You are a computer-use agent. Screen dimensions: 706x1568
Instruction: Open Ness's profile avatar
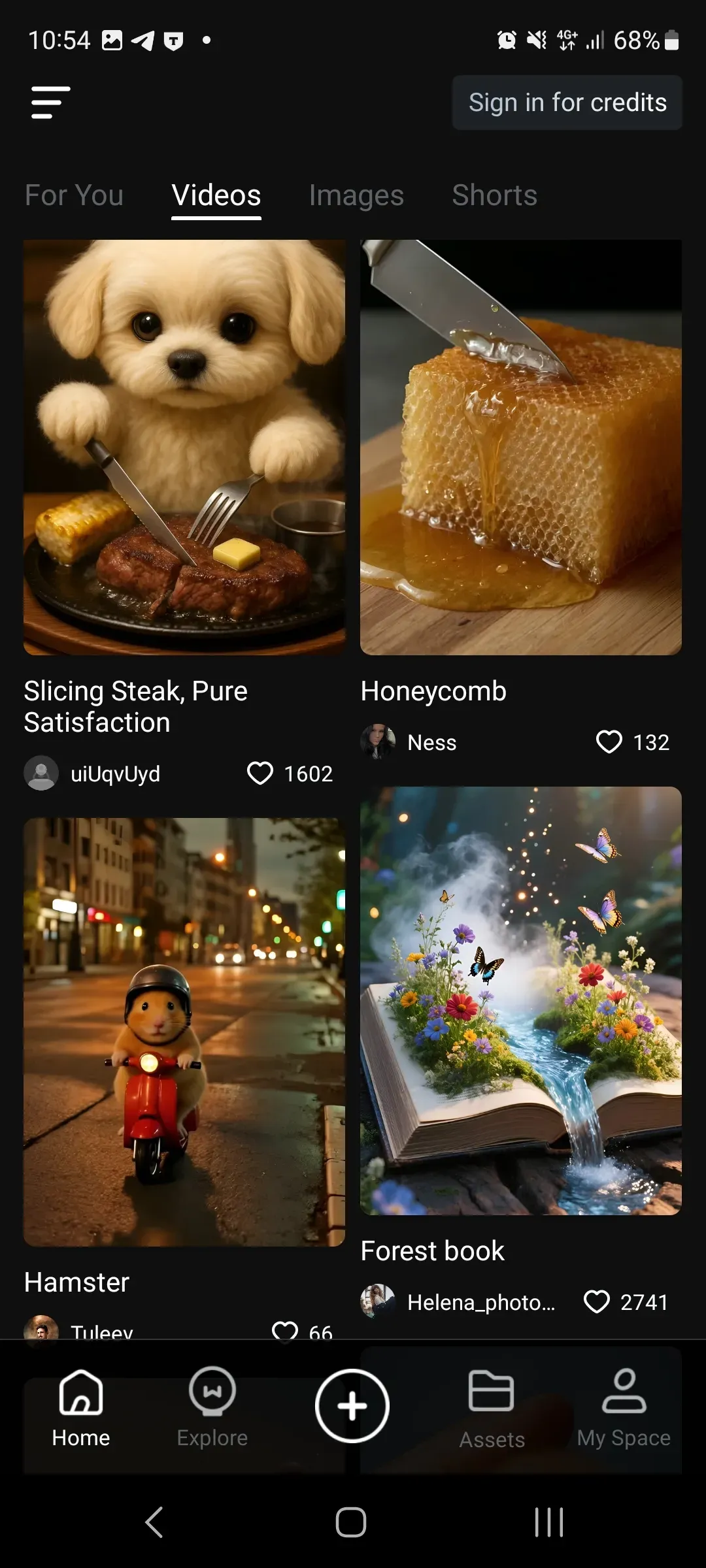tap(378, 742)
